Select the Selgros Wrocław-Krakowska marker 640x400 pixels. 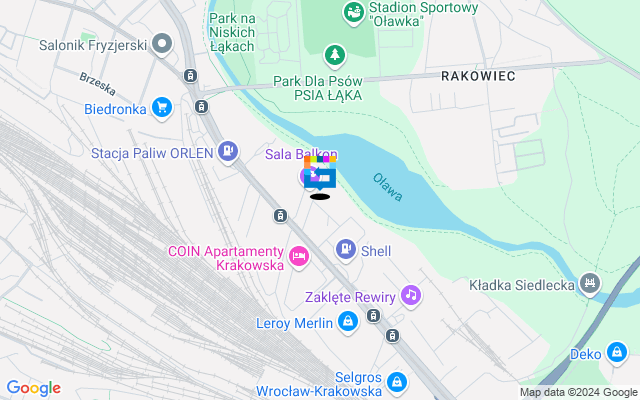[397, 382]
